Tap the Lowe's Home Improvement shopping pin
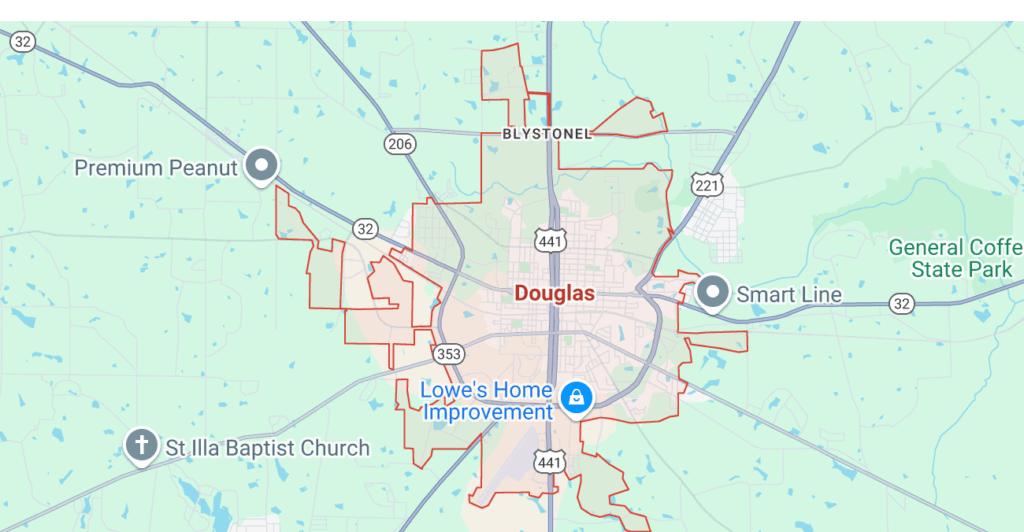This screenshot has height=532, width=1024. coord(576,398)
